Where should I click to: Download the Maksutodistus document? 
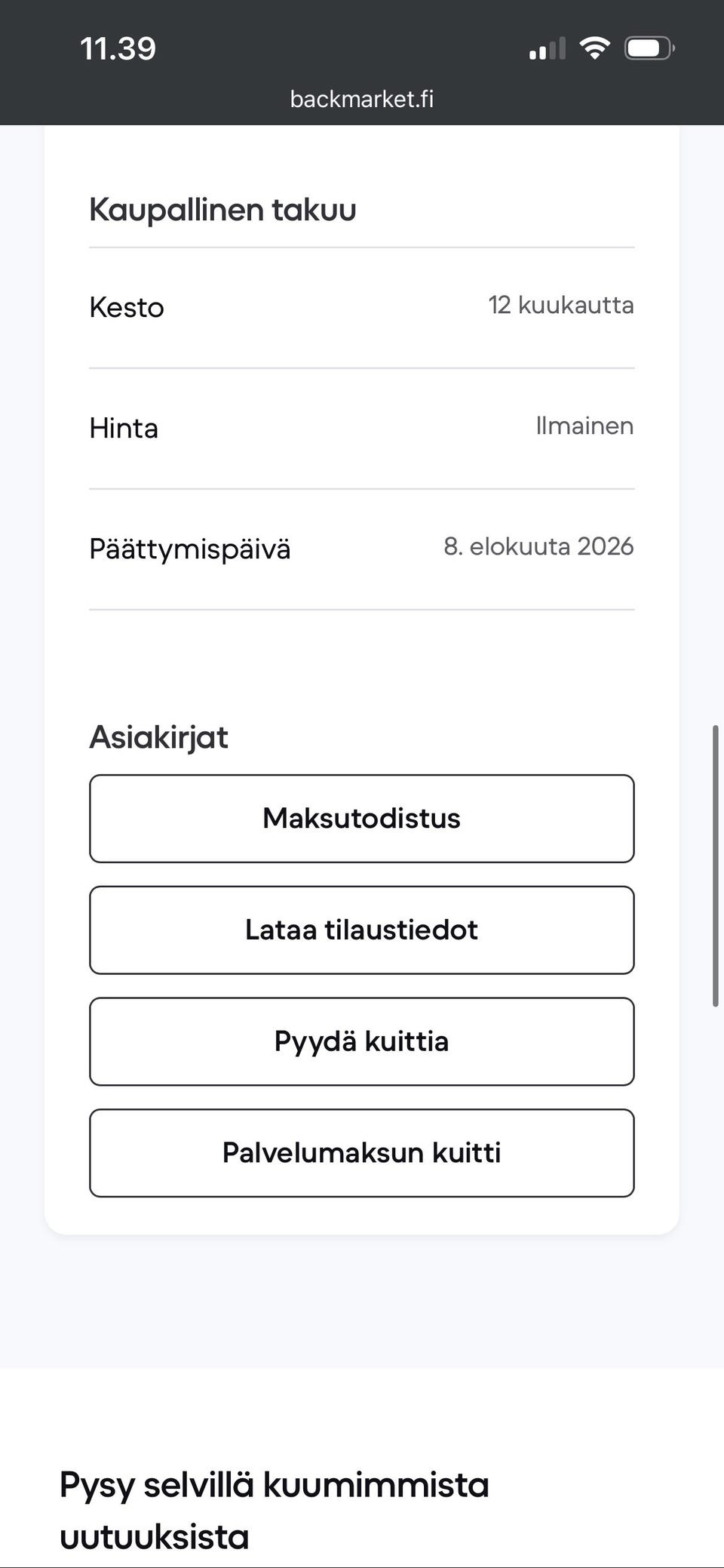tap(361, 818)
